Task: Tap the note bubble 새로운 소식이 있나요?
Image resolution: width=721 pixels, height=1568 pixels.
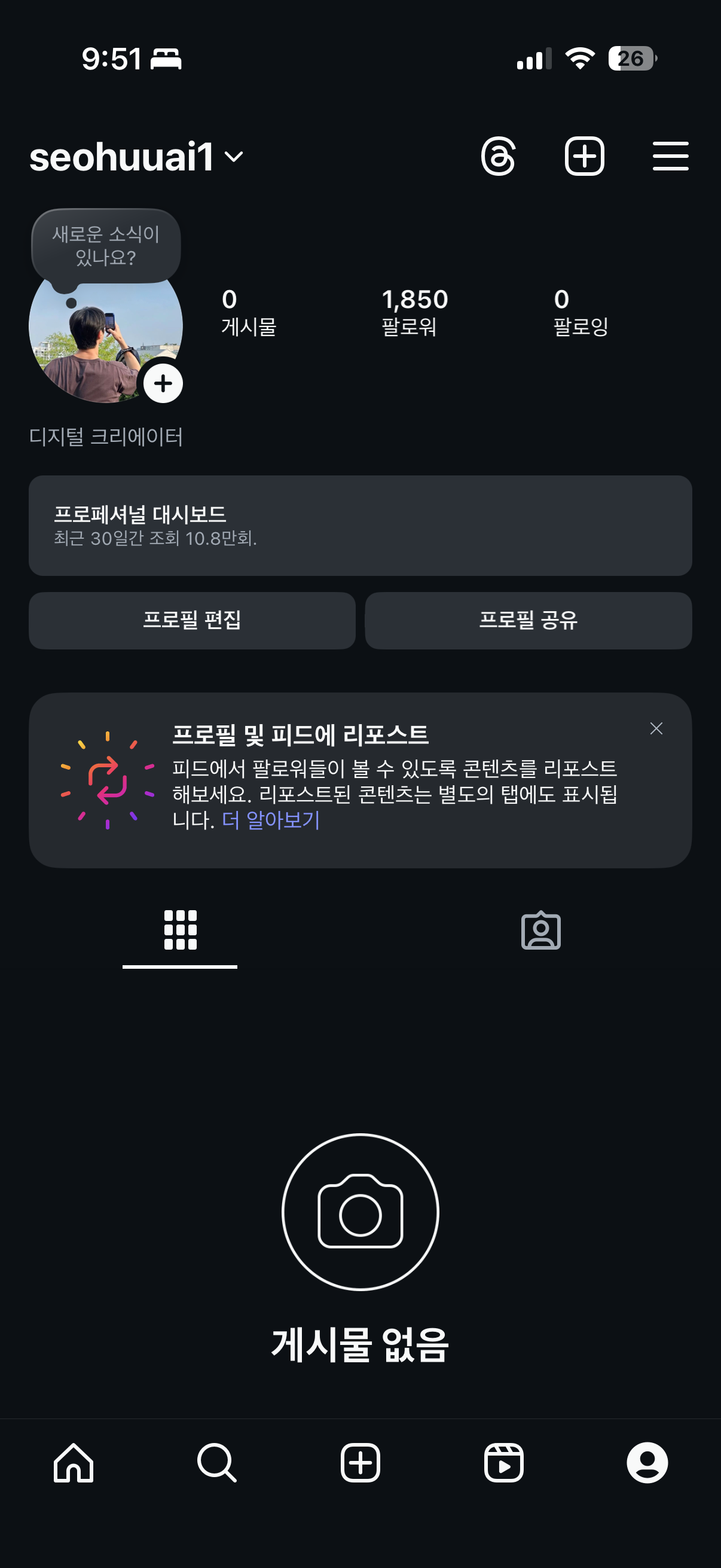Action: pos(106,246)
